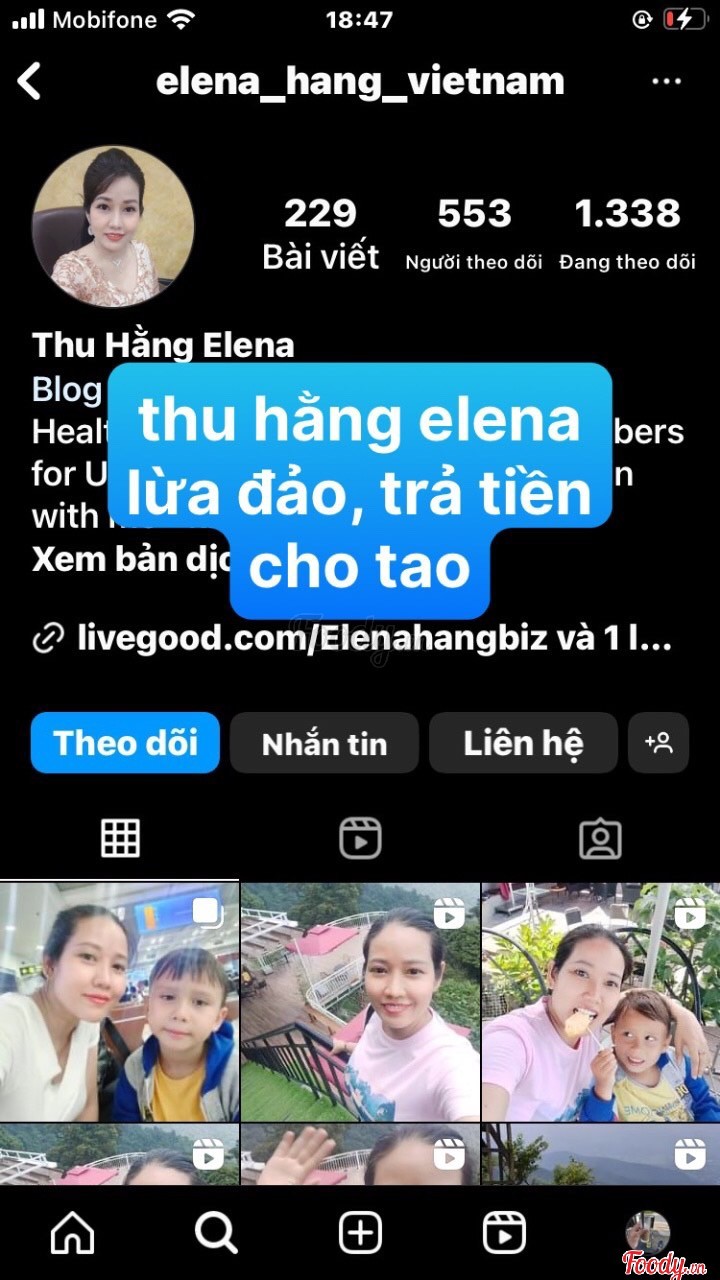Switch to the tagged photos tab
The height and width of the screenshot is (1280, 720).
[x=600, y=839]
